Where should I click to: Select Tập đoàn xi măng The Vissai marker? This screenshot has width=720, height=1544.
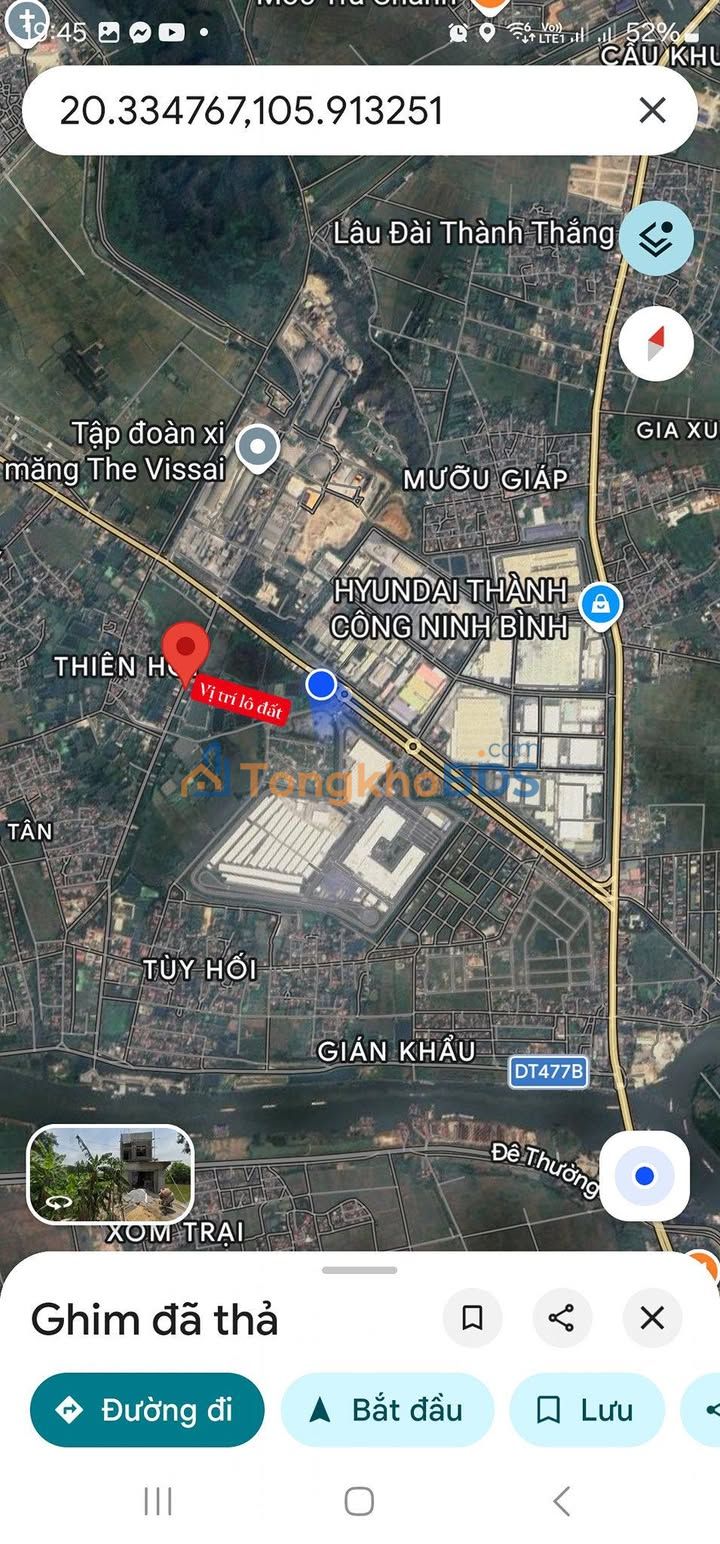coord(259,449)
